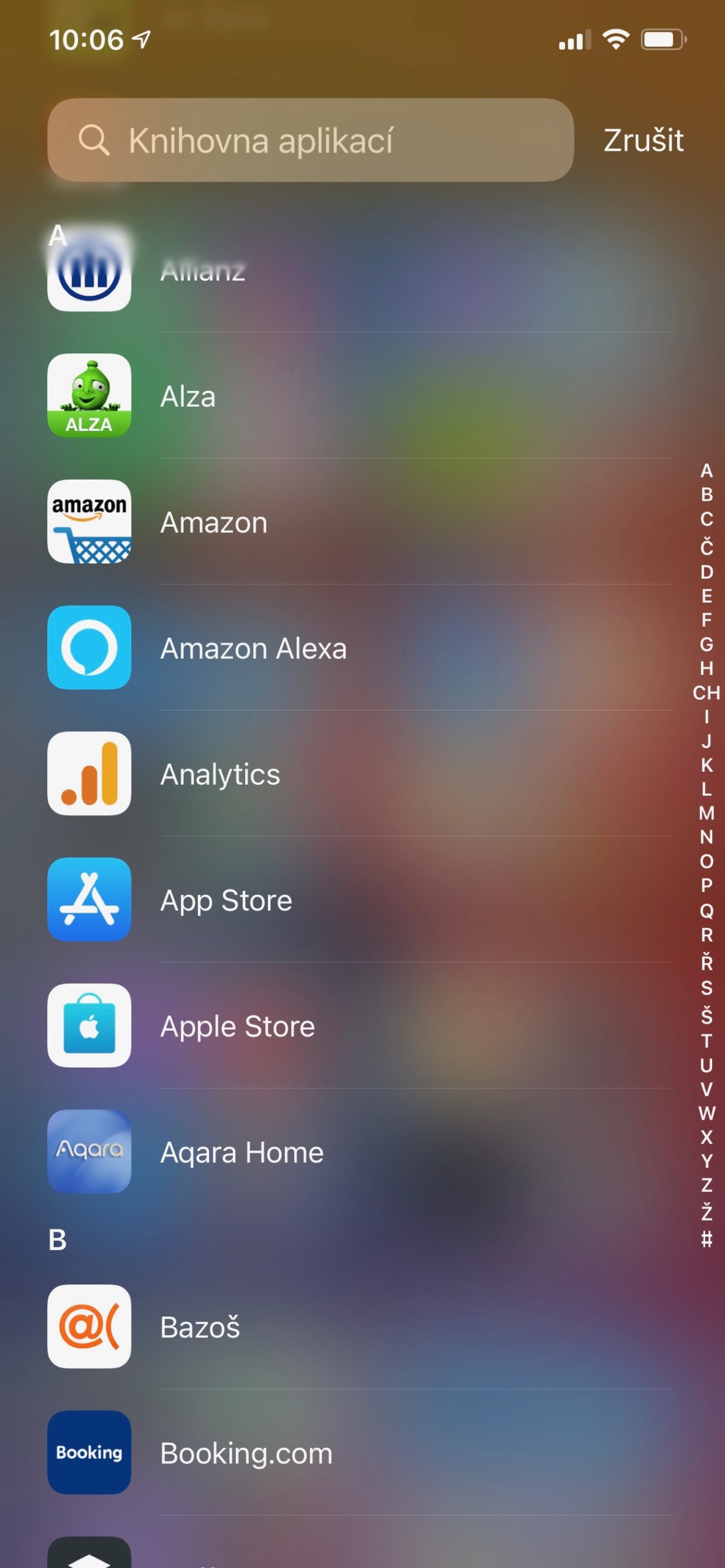
Task: Jump to letter M in the index
Action: point(707,813)
